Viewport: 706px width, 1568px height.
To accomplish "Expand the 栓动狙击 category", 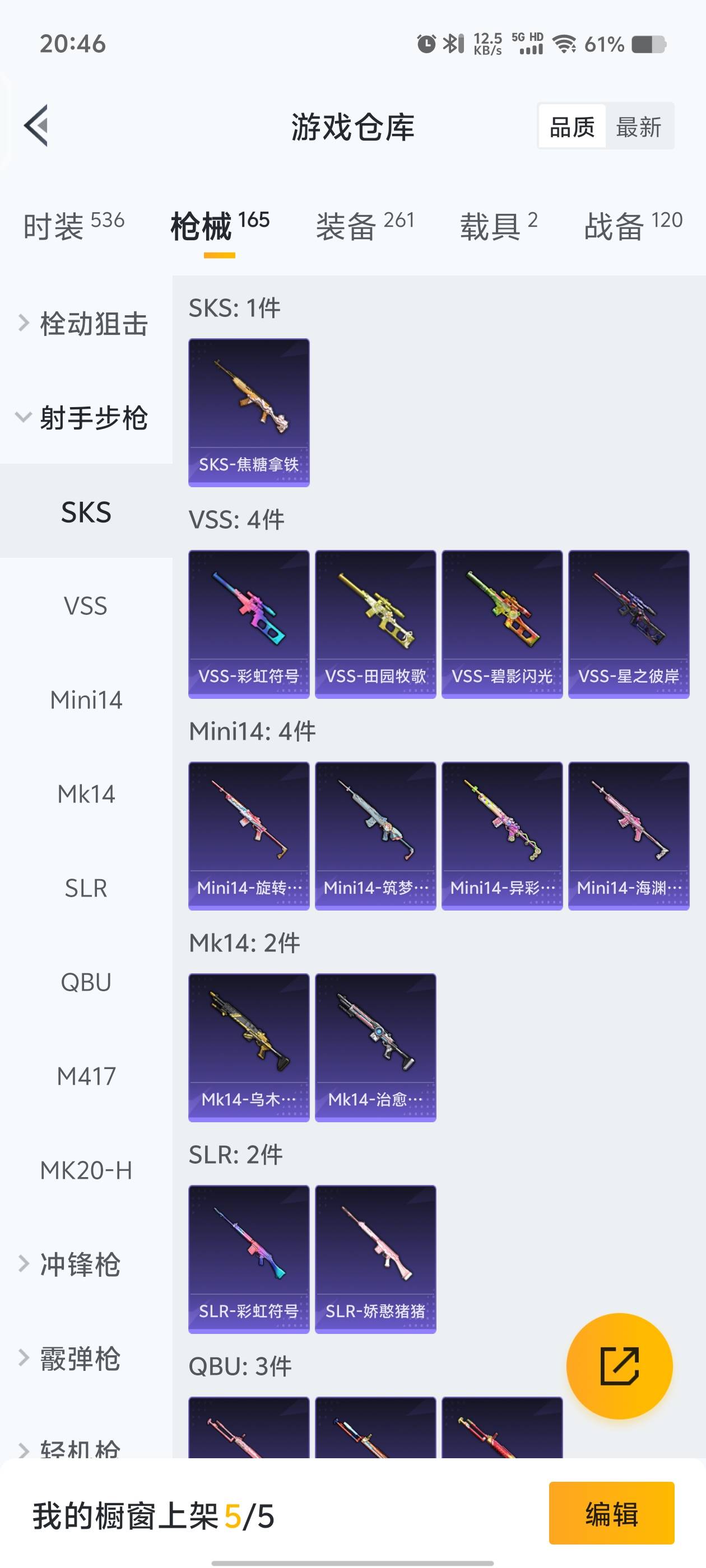I will pyautogui.click(x=85, y=324).
